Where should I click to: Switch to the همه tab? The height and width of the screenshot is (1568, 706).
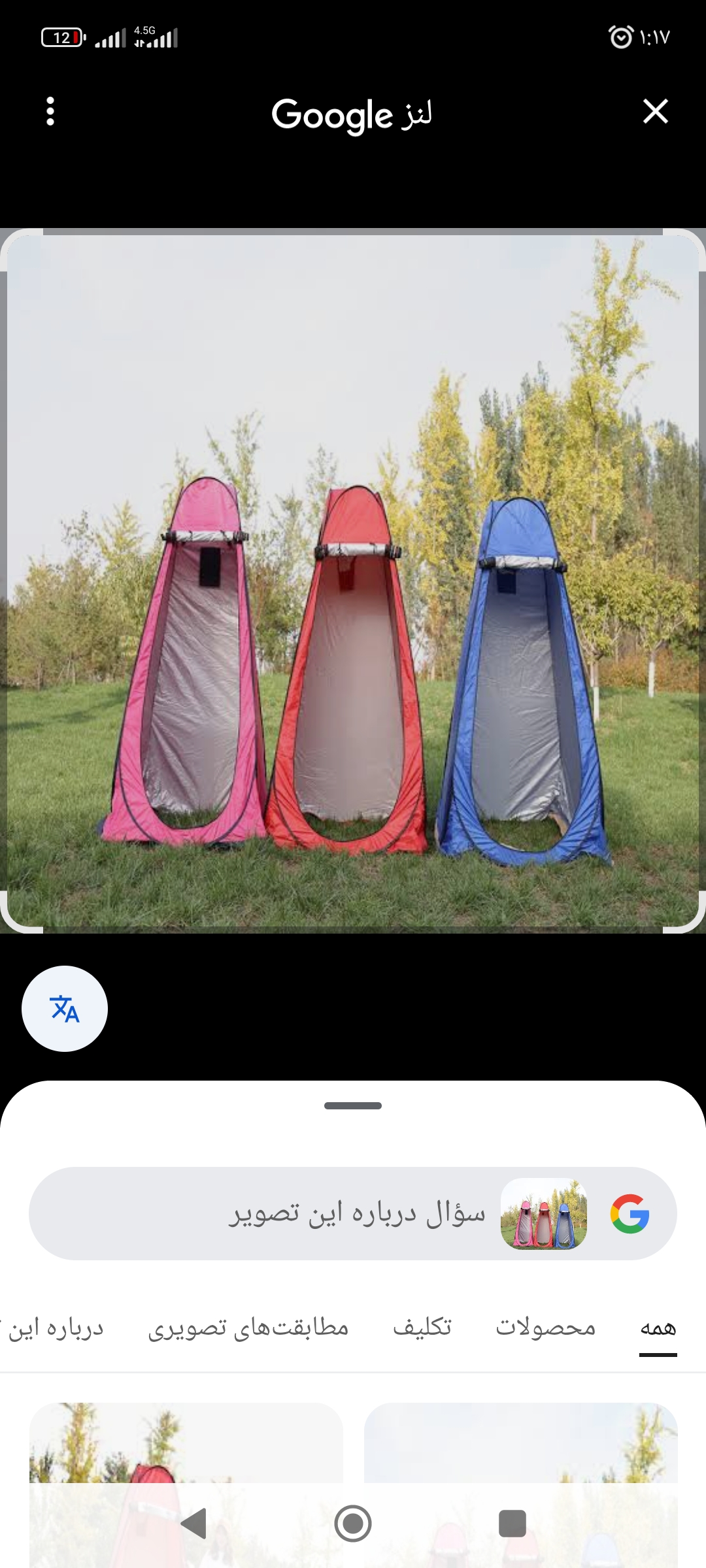coord(658,1328)
